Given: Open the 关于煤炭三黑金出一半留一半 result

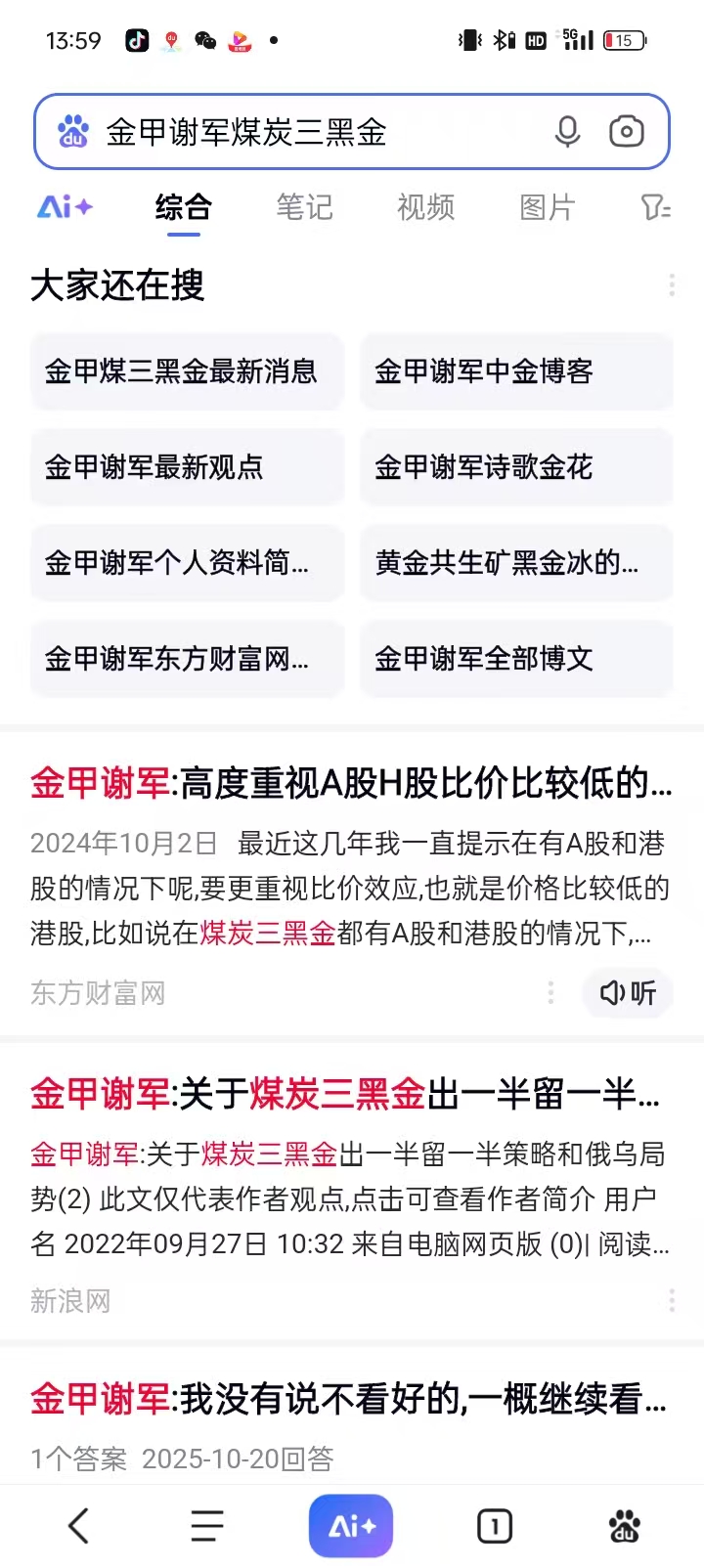Looking at the screenshot, I should (345, 1095).
